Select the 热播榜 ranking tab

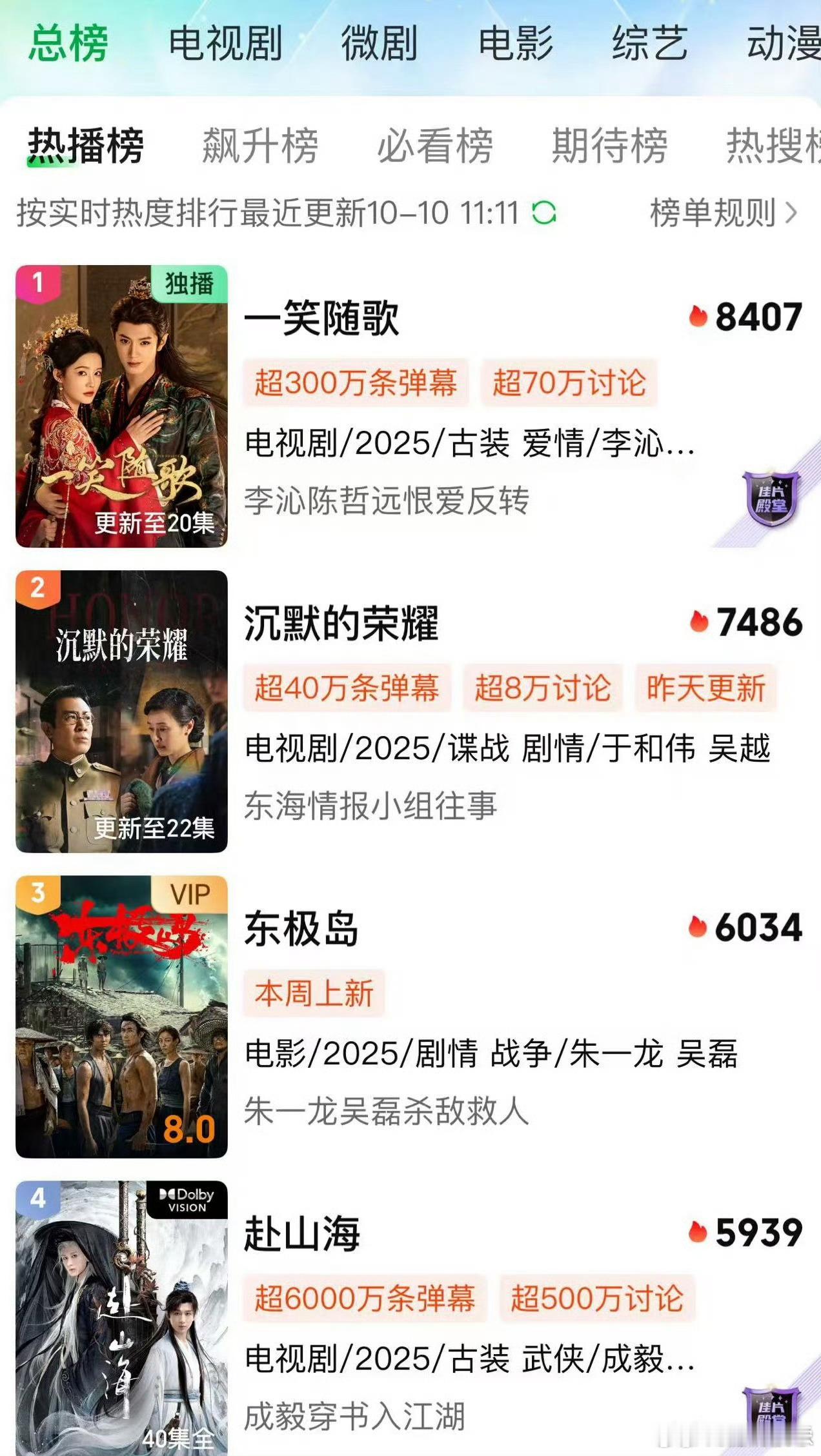(85, 145)
